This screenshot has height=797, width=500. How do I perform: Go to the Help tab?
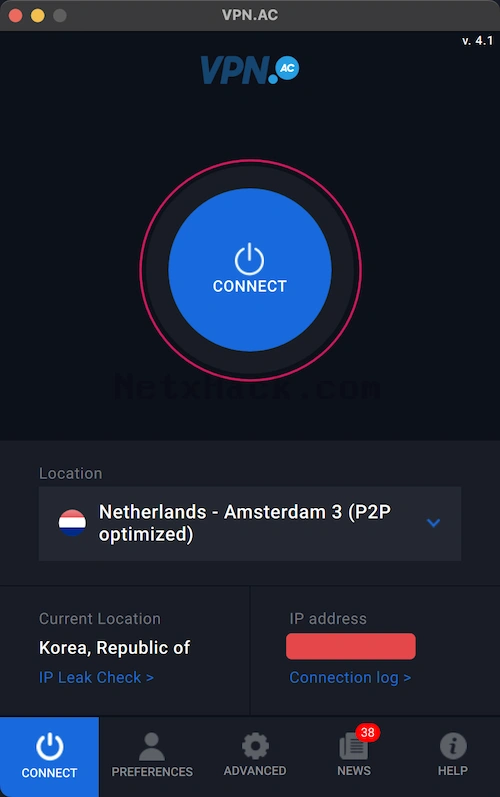coord(453,756)
